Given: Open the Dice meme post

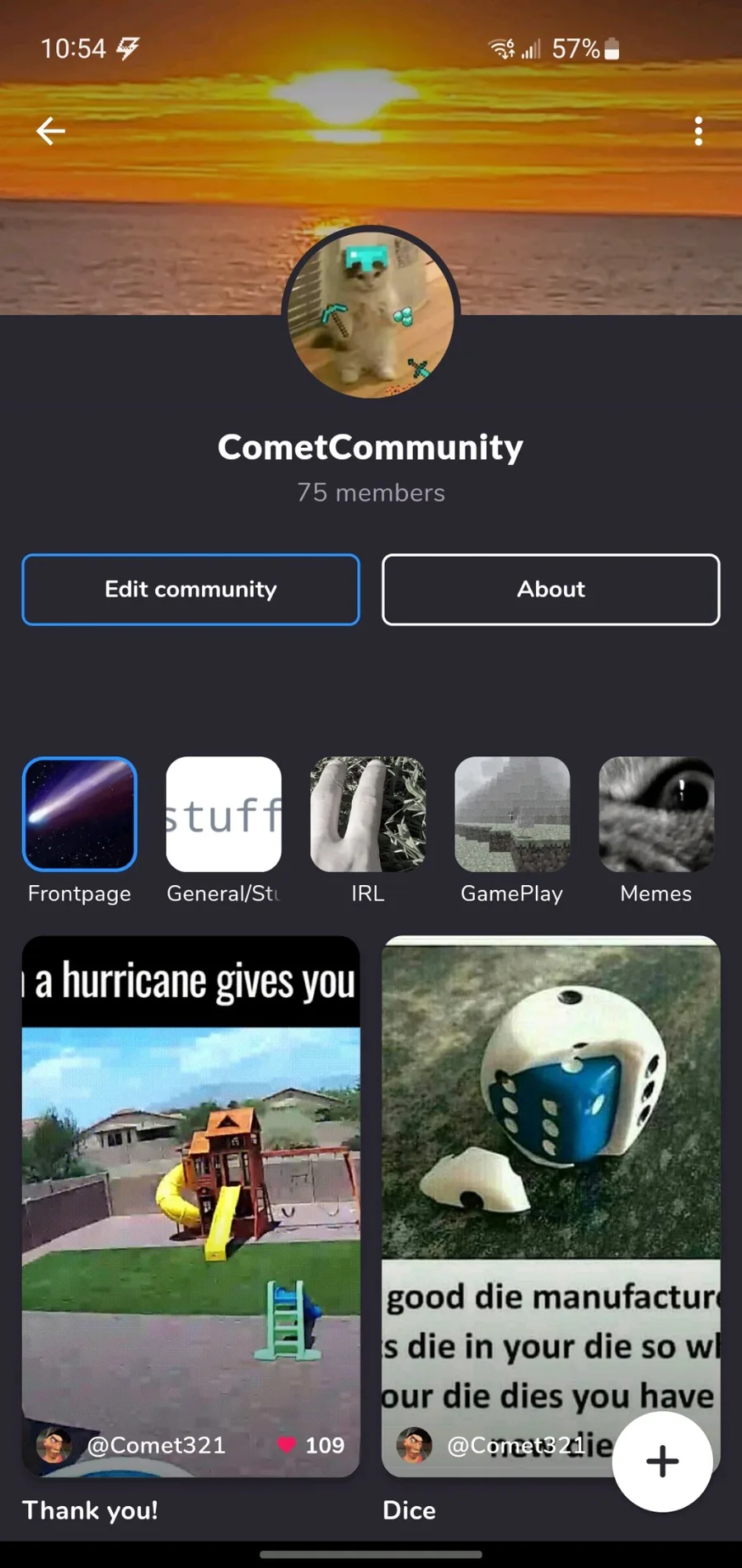Looking at the screenshot, I should tap(551, 1206).
